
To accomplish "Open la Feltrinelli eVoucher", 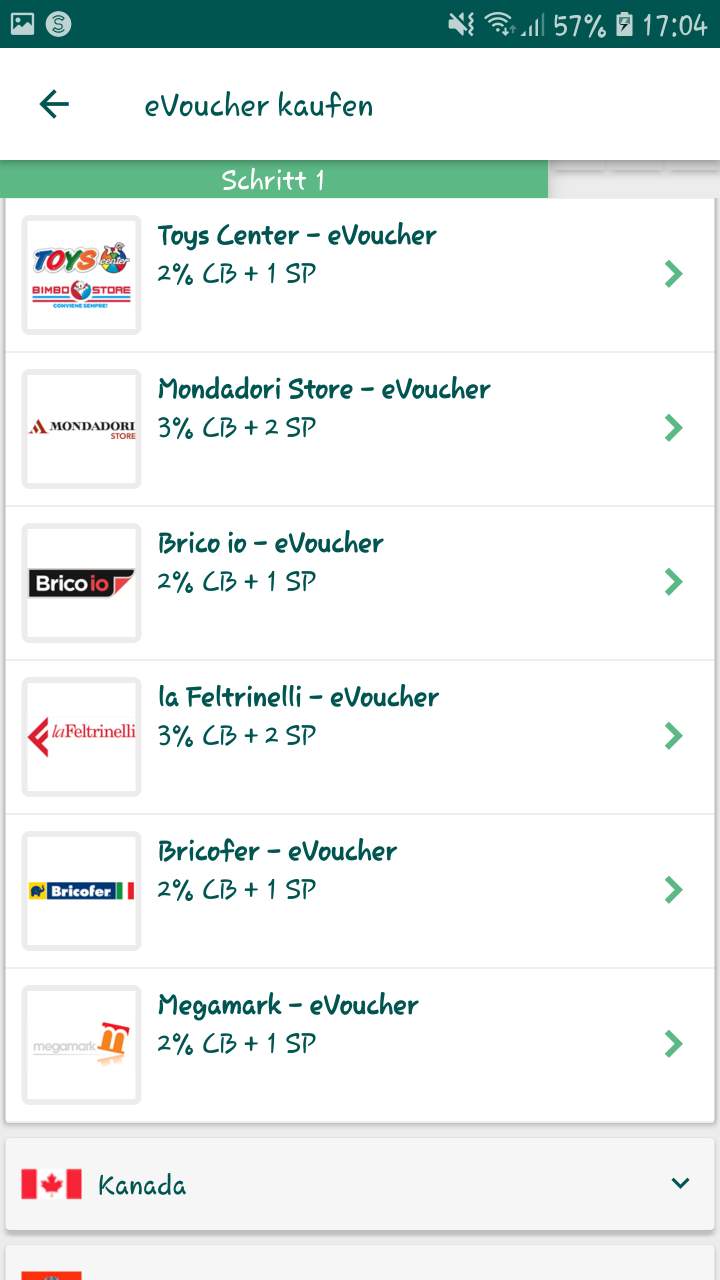I will tap(360, 736).
